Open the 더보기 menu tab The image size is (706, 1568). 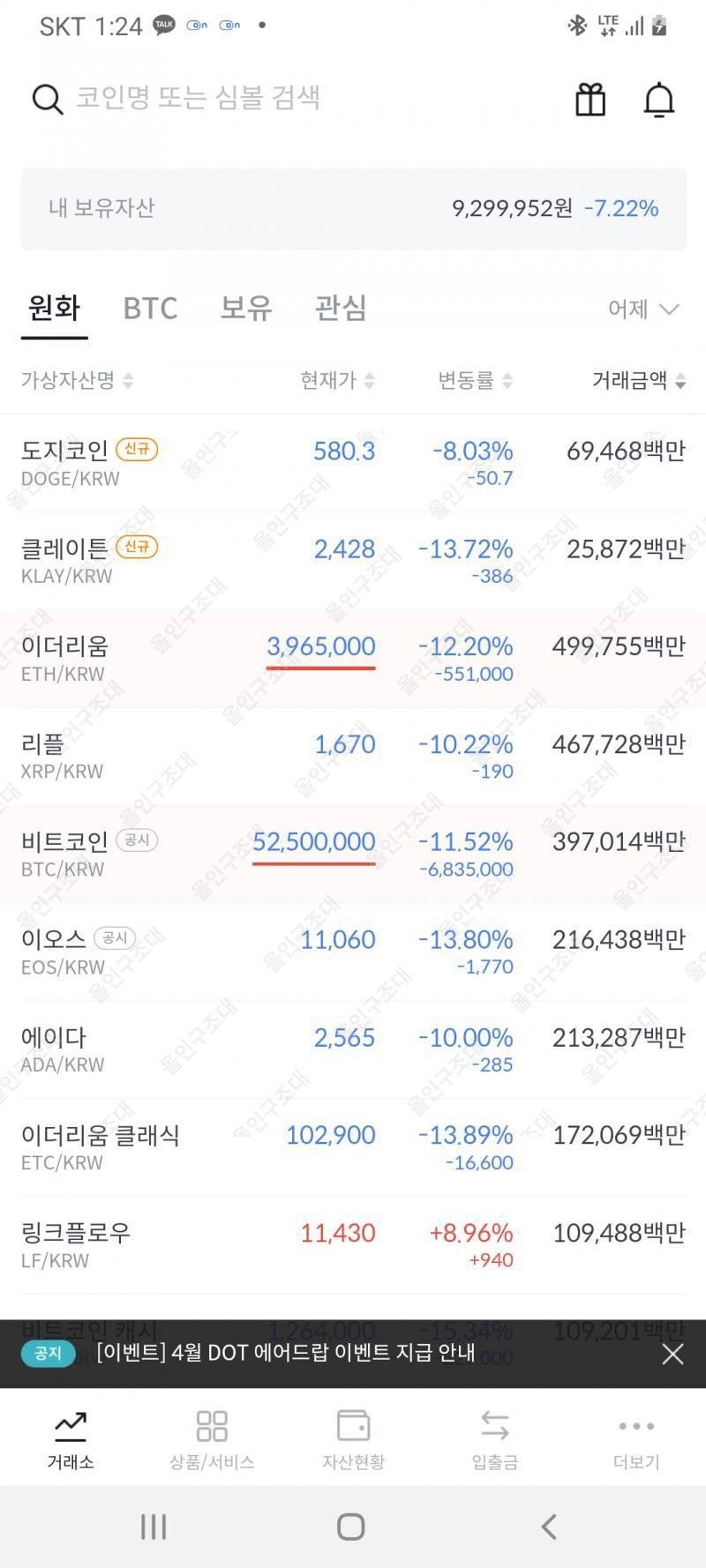click(x=636, y=1439)
